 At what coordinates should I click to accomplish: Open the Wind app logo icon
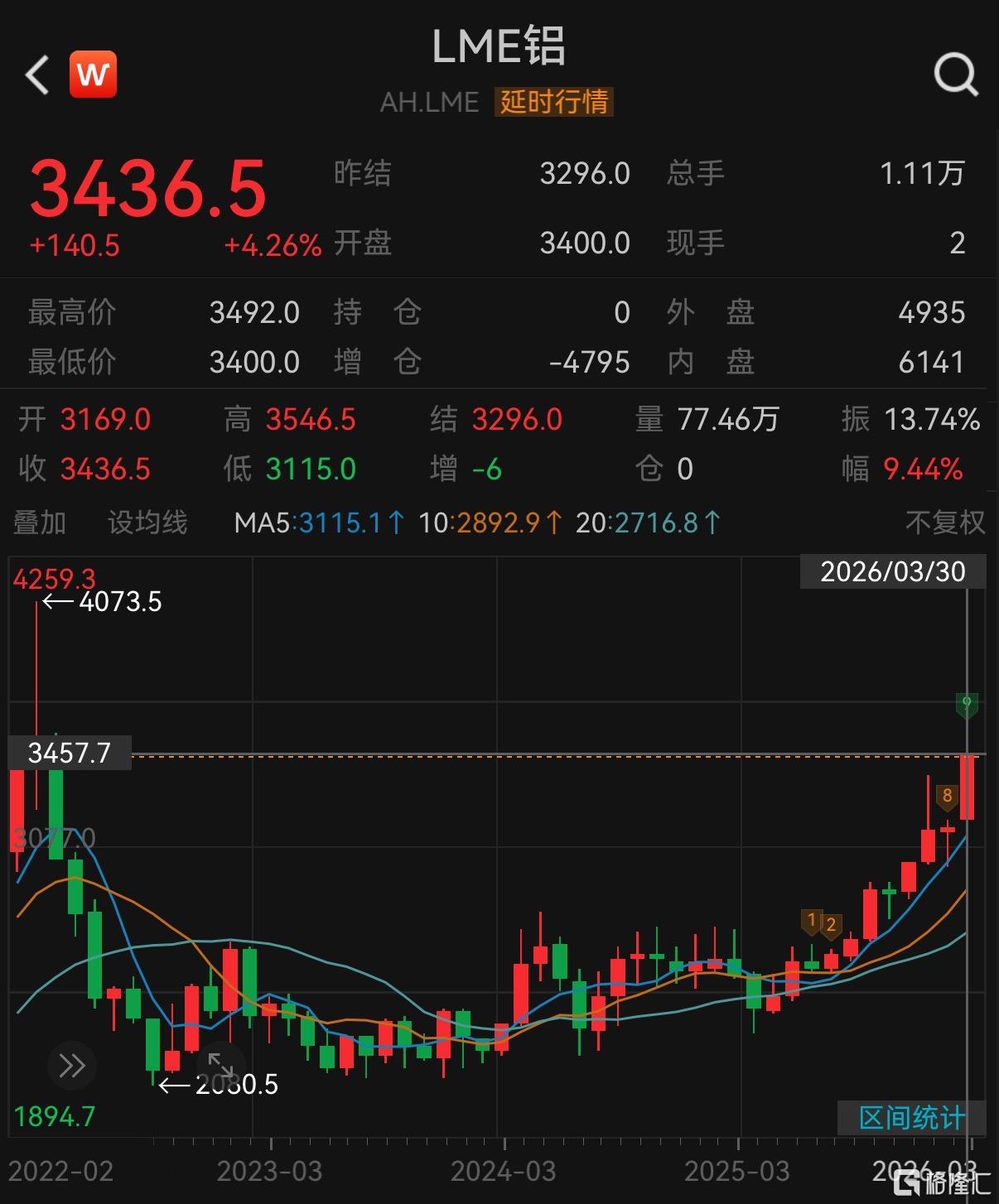click(93, 74)
